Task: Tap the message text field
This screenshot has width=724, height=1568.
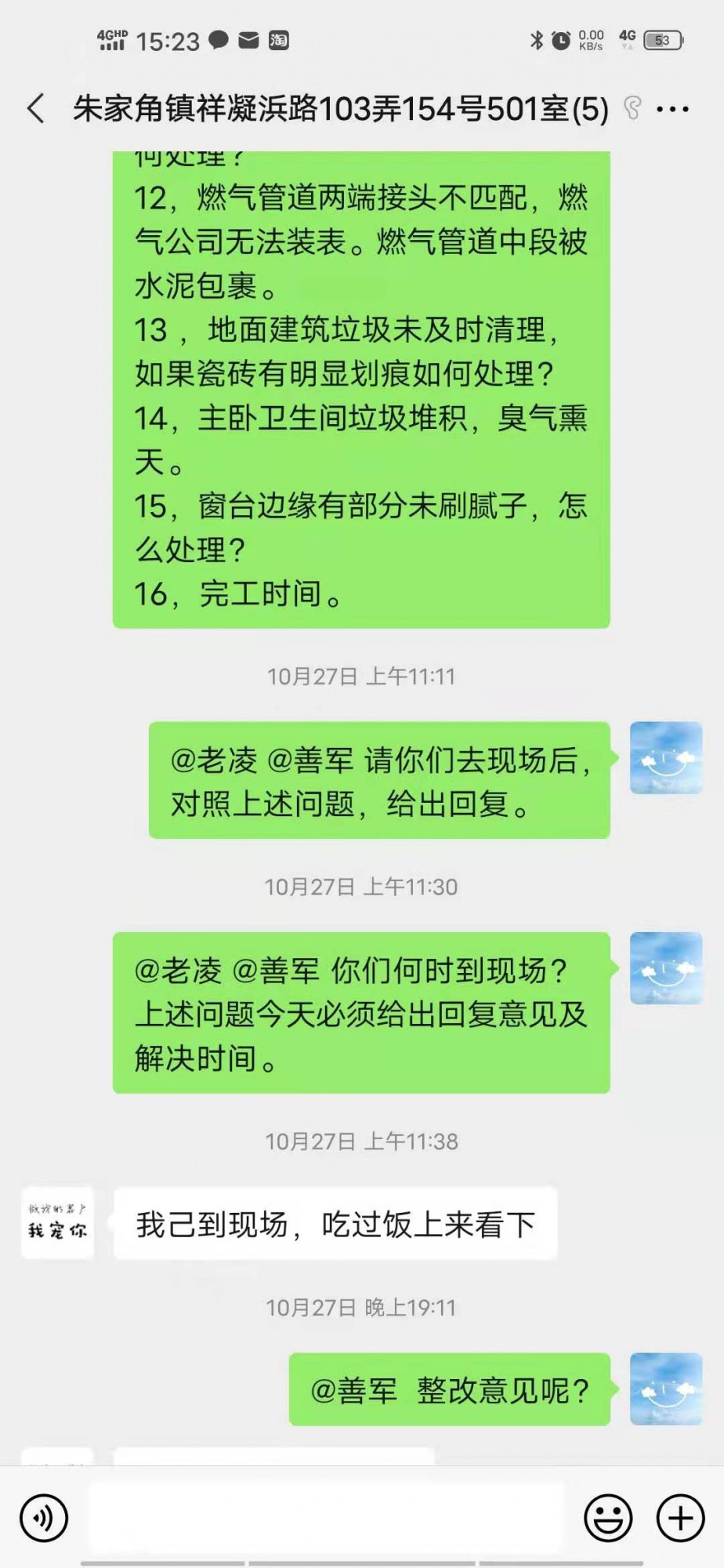Action: (325, 1519)
